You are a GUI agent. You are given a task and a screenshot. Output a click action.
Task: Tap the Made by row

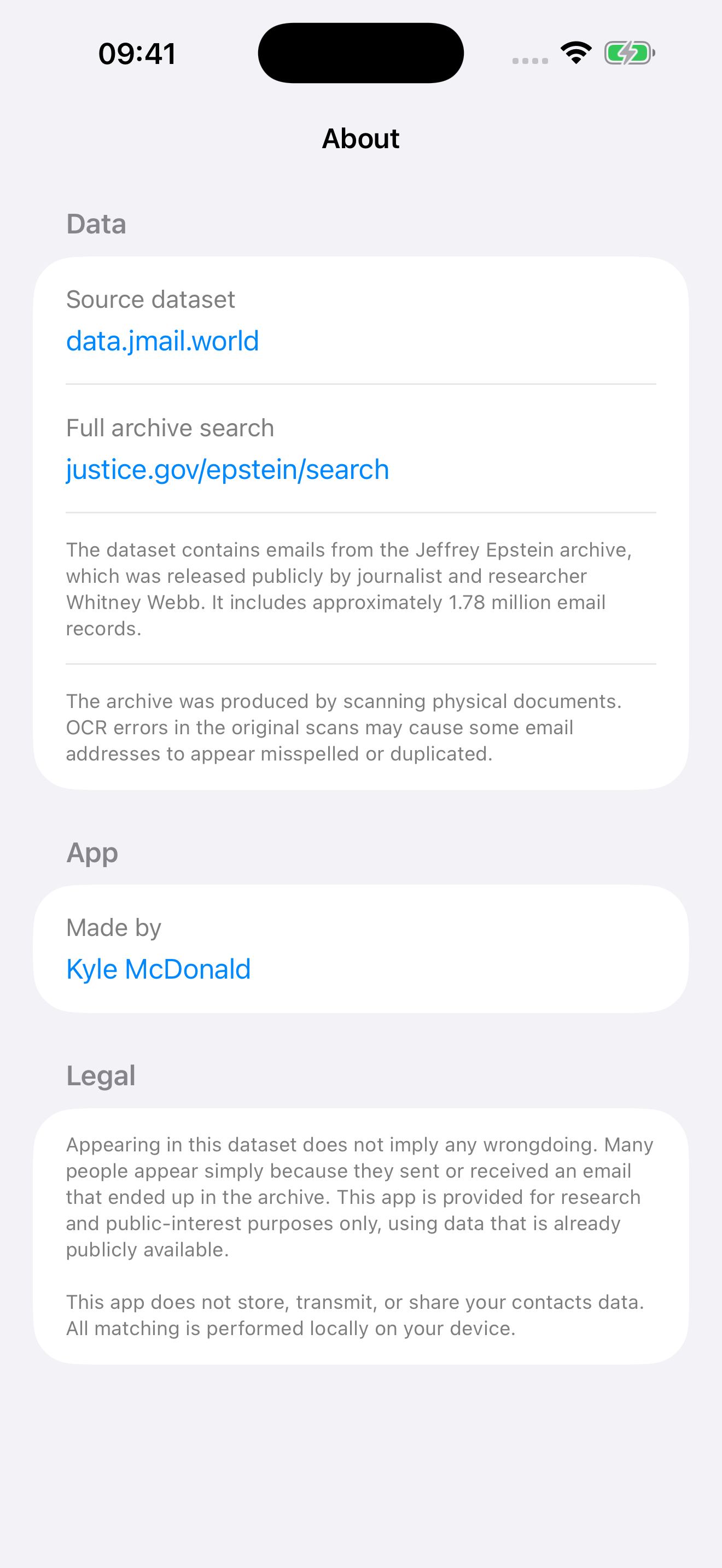[x=360, y=949]
